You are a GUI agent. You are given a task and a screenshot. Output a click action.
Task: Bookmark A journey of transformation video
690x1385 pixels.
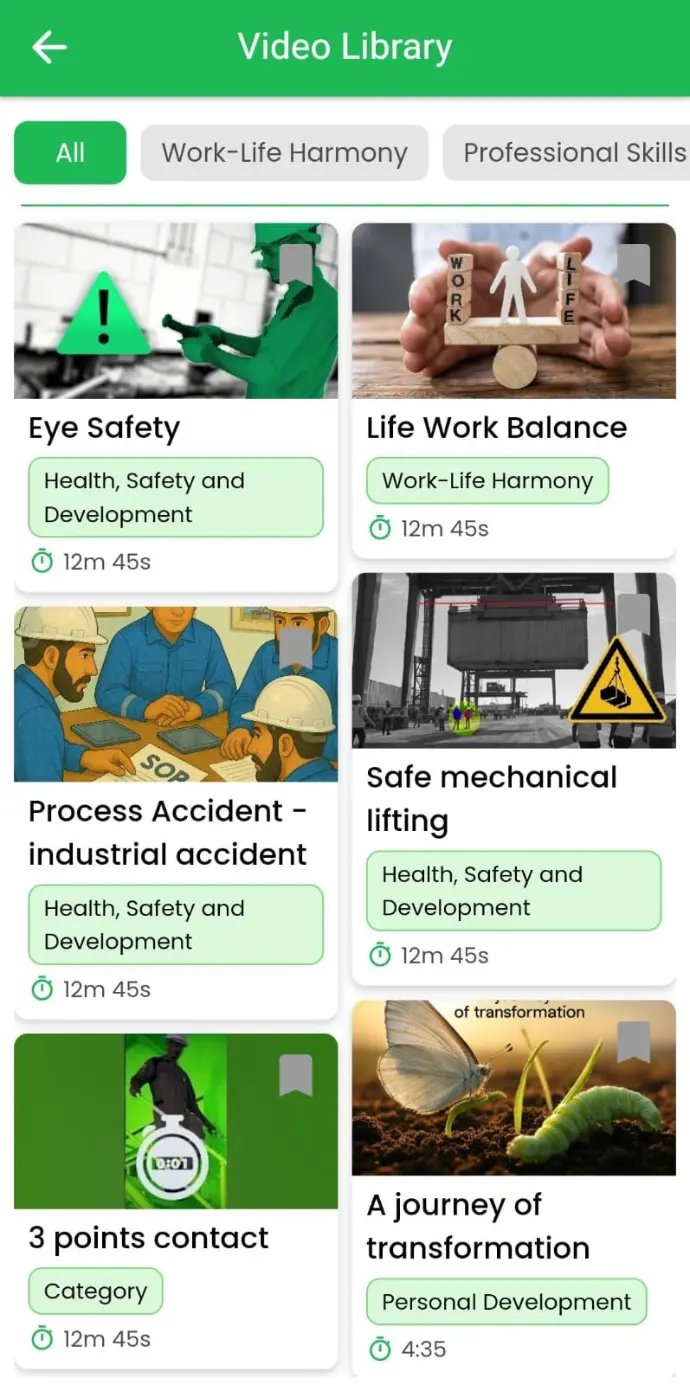point(633,1042)
